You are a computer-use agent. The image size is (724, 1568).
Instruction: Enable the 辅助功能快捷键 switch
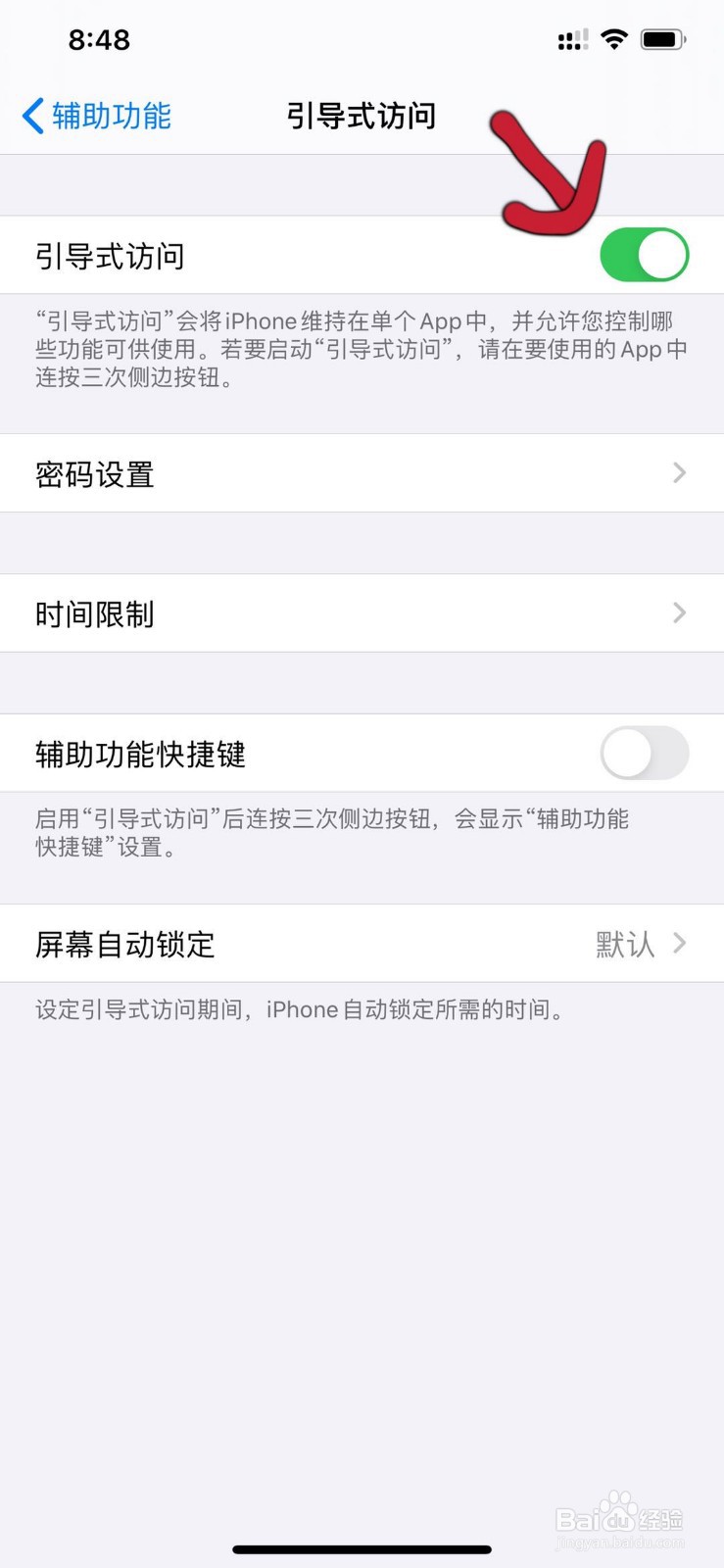(645, 753)
